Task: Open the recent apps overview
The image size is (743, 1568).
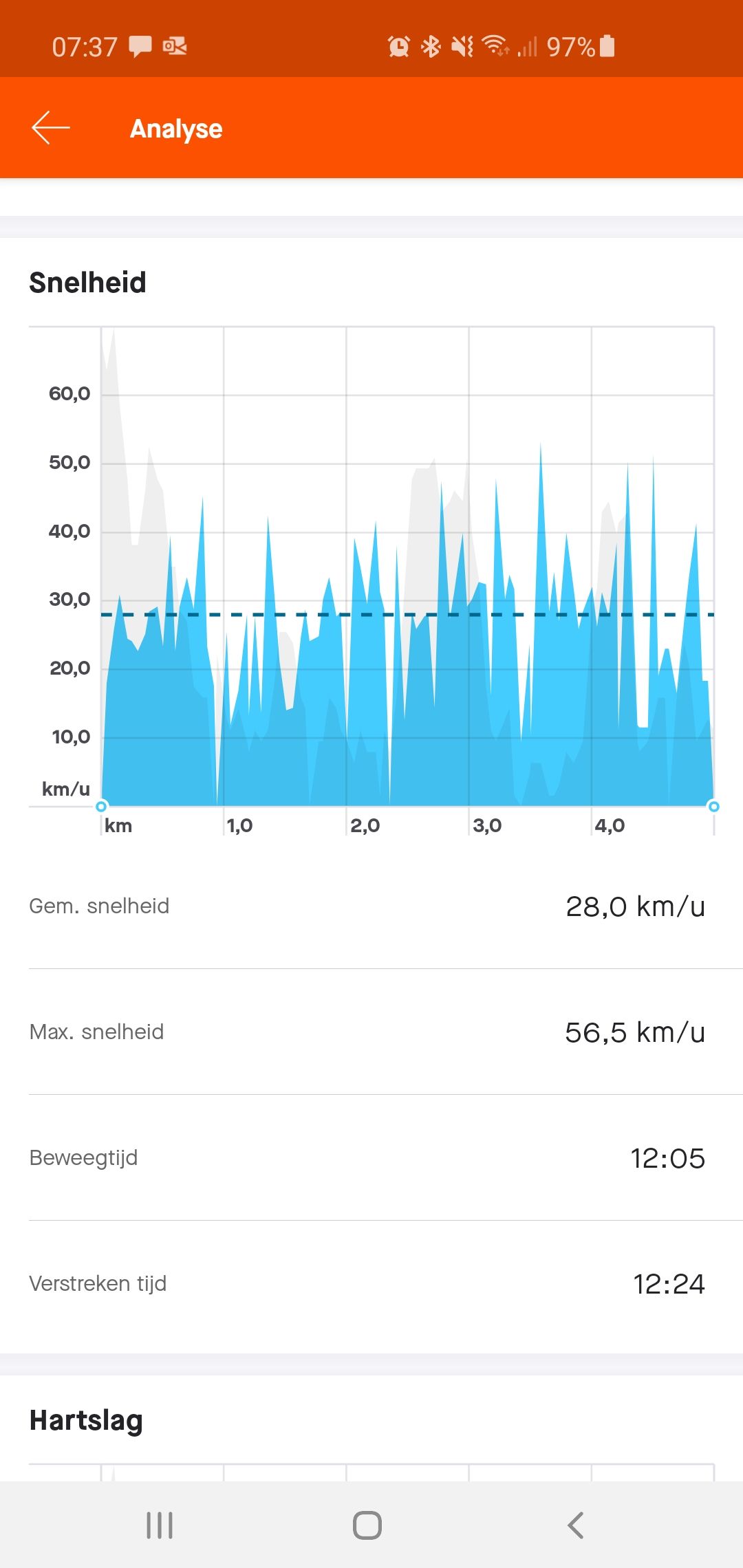Action: click(x=160, y=1525)
